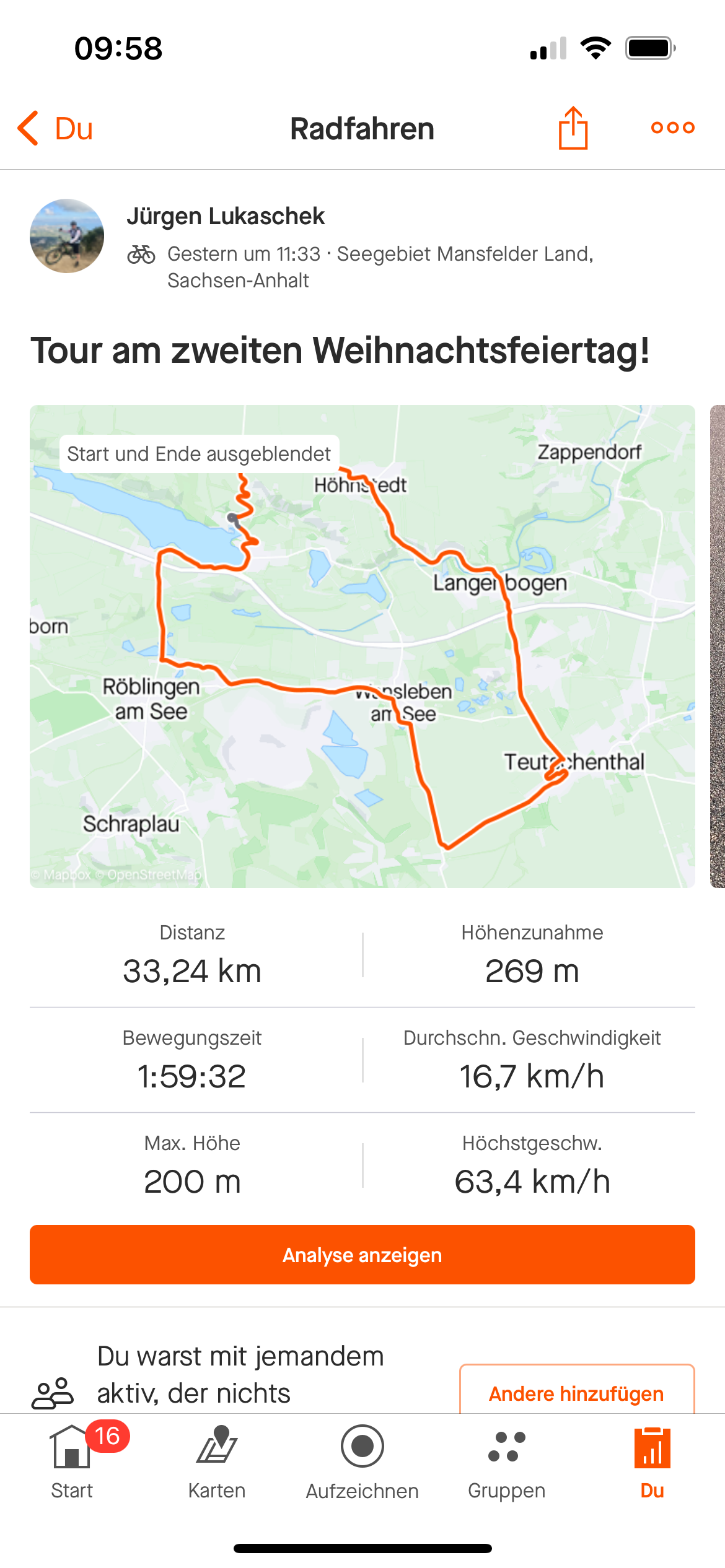Tap Analyse anzeigen button
Screen dimensions: 725x1568
(x=362, y=1255)
